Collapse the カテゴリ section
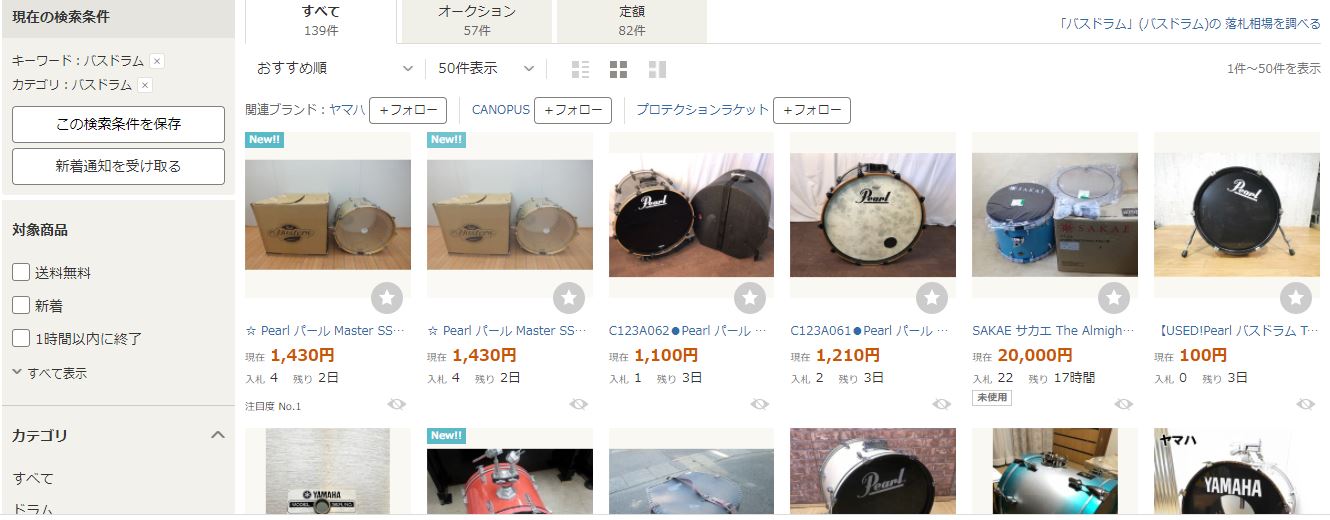Screen dimensions: 1330x520 point(217,435)
